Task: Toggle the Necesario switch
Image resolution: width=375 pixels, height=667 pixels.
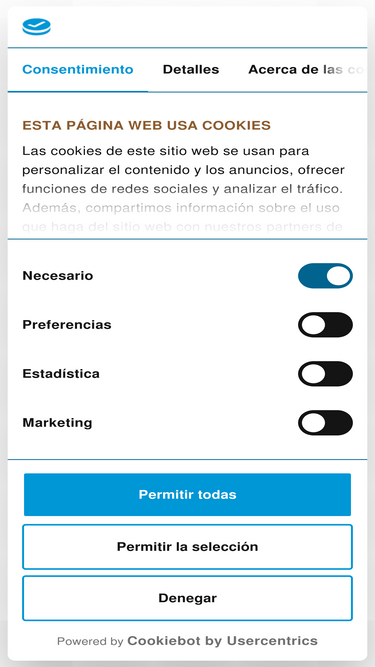Action: tap(325, 276)
